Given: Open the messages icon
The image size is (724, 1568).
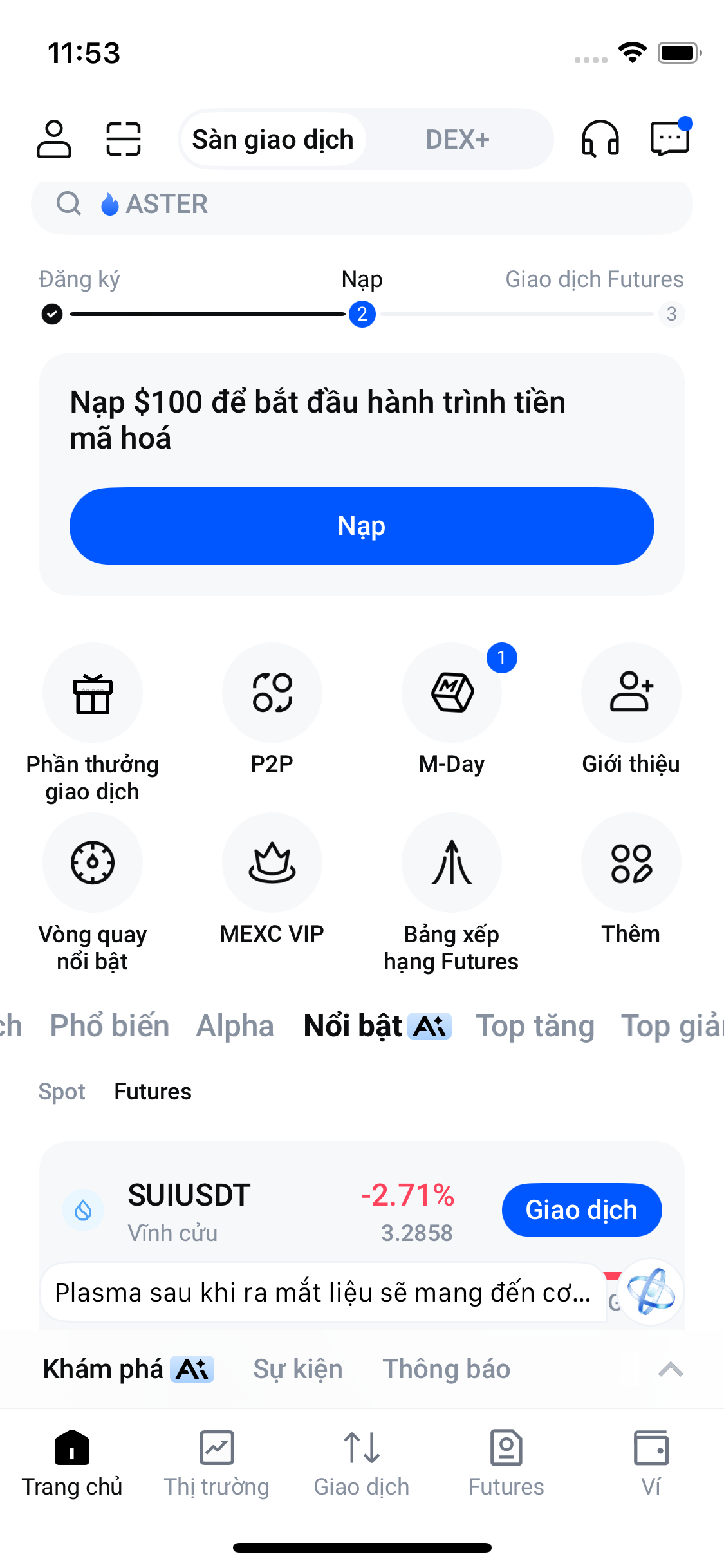Looking at the screenshot, I should click(x=670, y=139).
